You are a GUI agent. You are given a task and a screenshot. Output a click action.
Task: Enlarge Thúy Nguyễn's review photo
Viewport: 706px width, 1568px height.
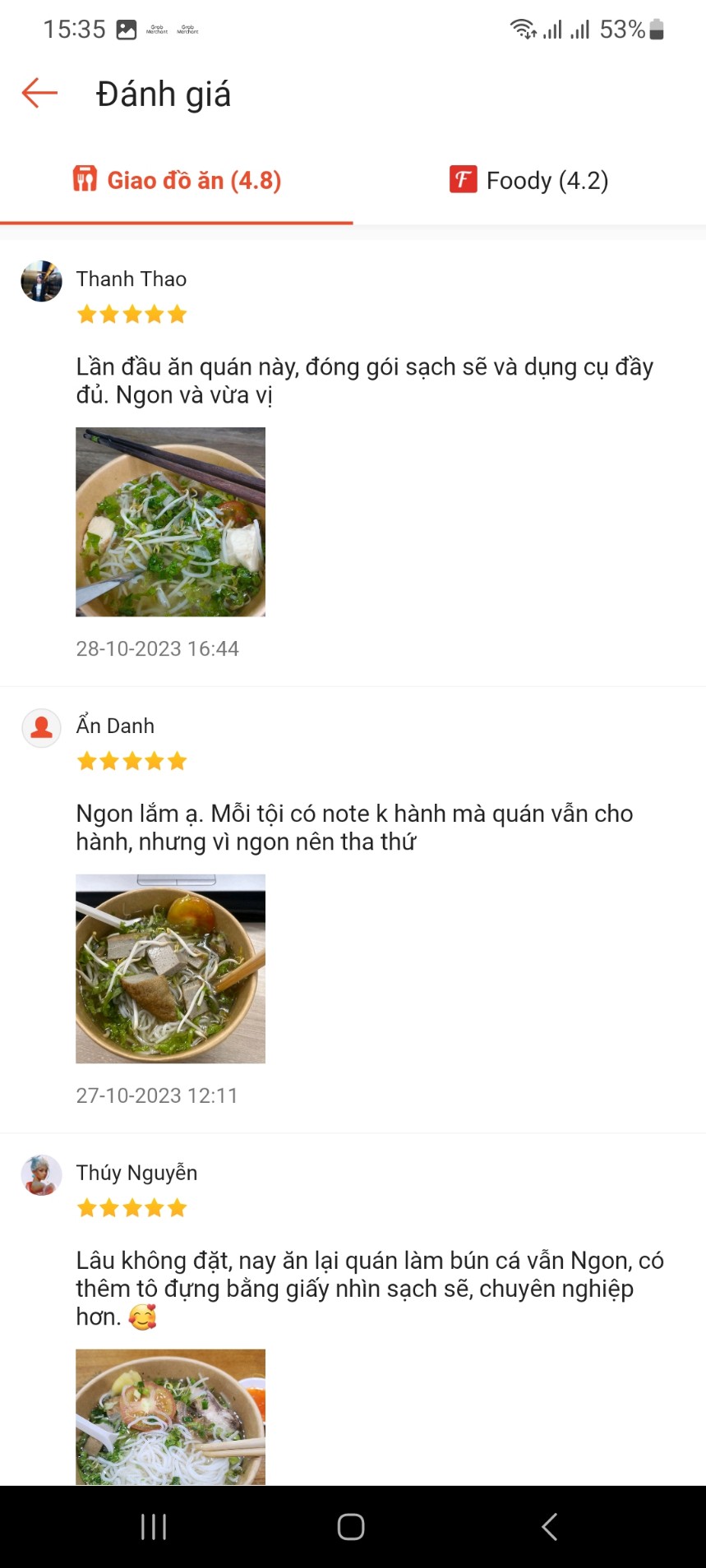click(x=170, y=1416)
